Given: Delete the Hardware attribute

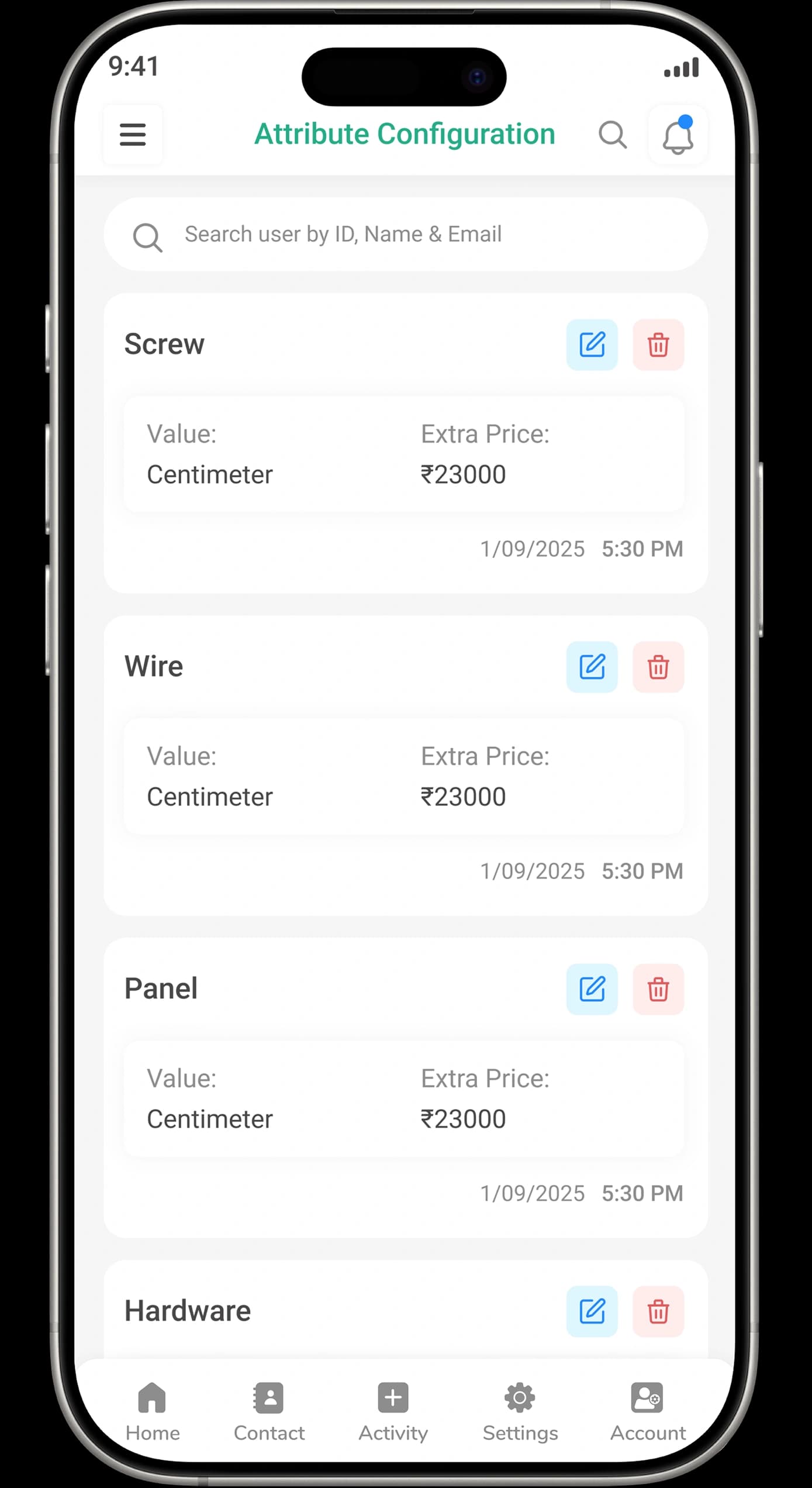Looking at the screenshot, I should click(658, 1311).
